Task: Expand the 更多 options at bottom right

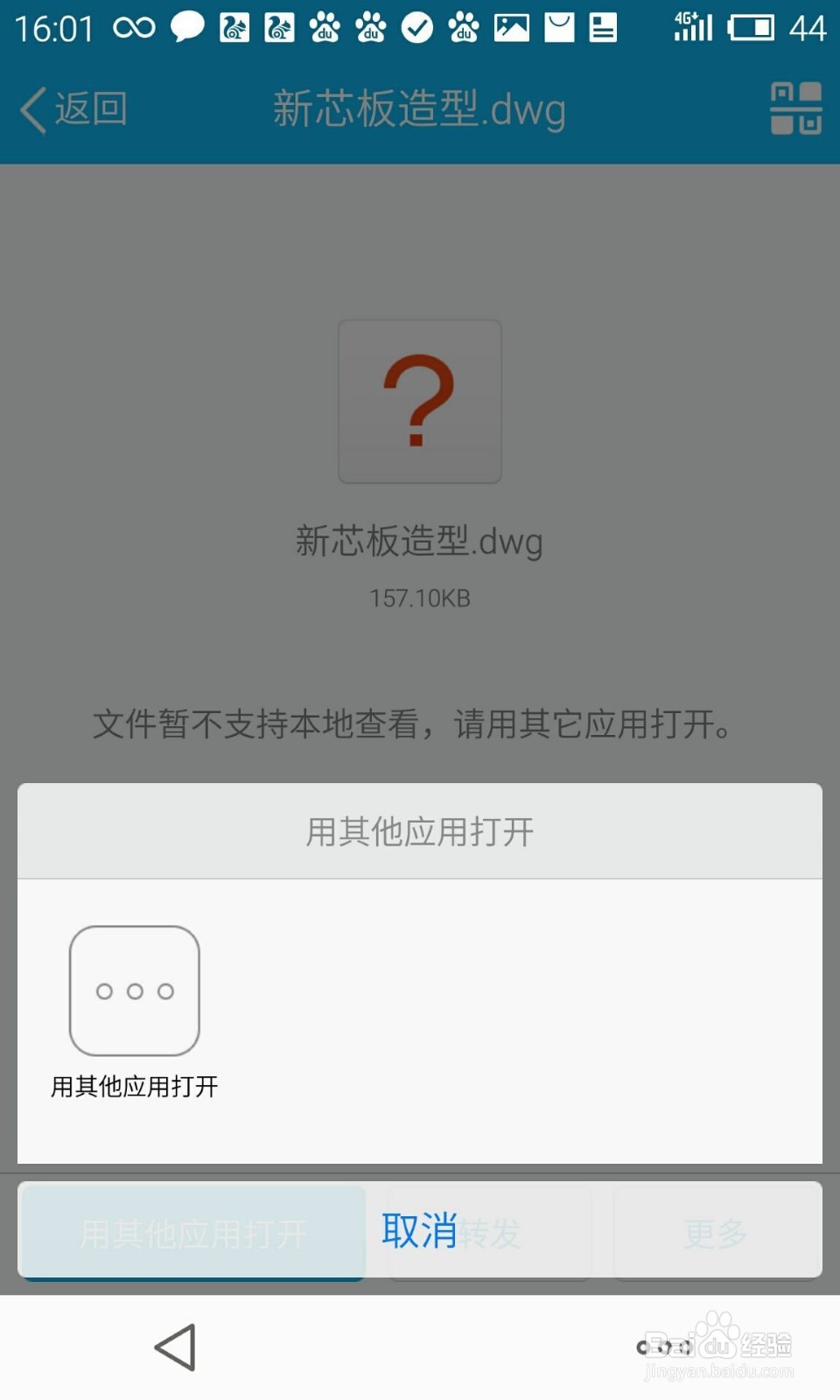Action: (x=716, y=1230)
